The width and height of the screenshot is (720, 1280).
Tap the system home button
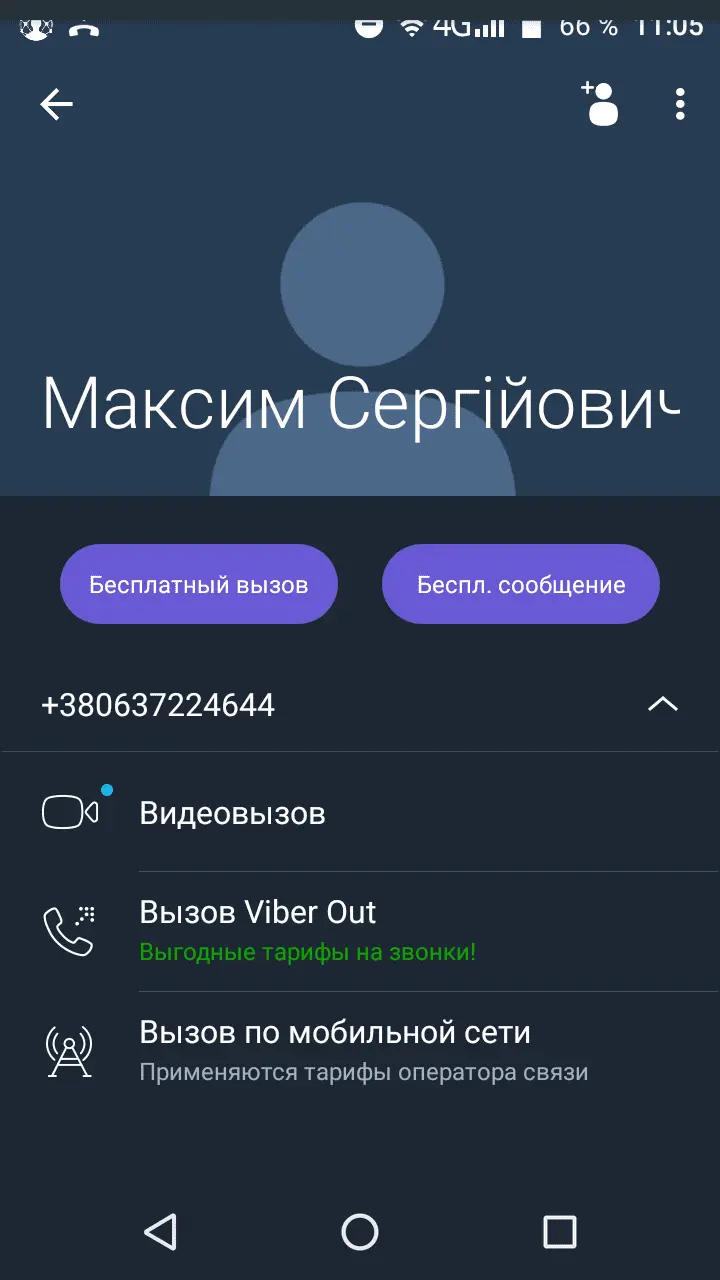360,1232
